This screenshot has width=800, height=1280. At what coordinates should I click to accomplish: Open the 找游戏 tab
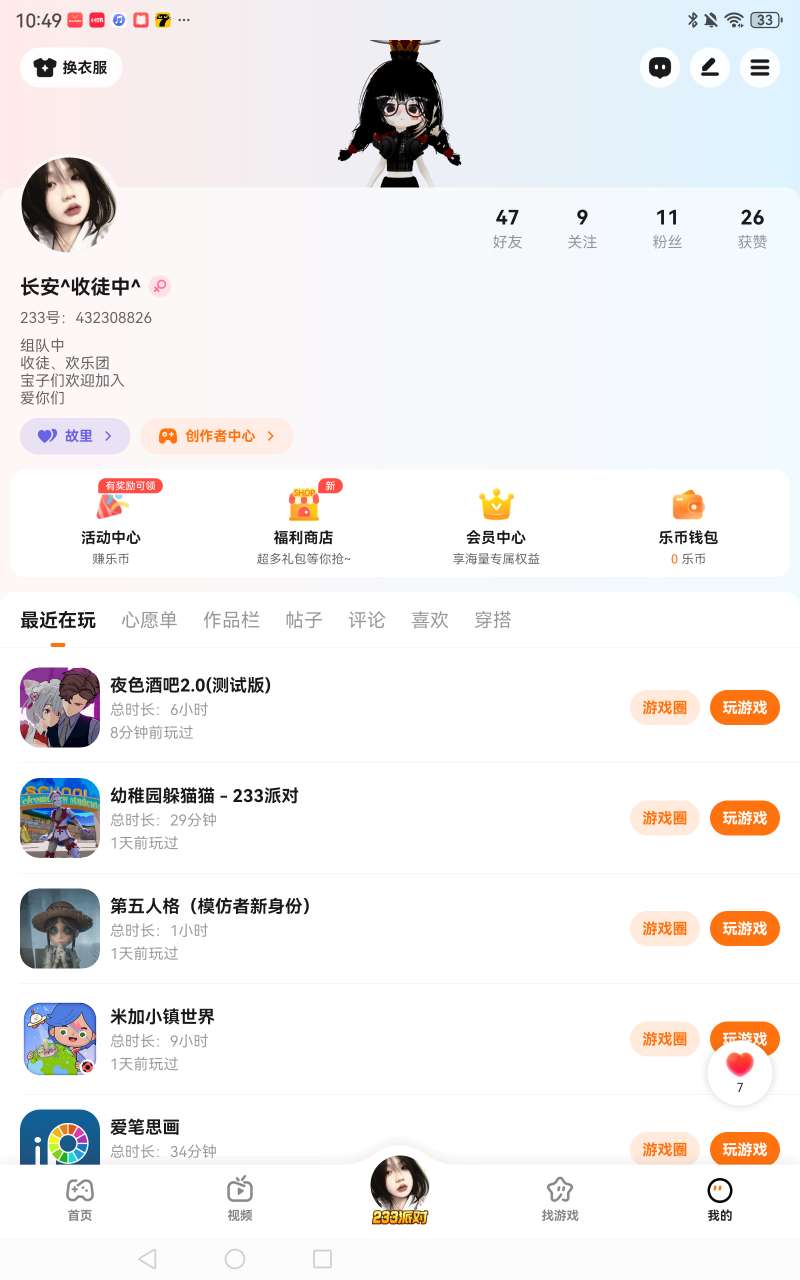(560, 1199)
